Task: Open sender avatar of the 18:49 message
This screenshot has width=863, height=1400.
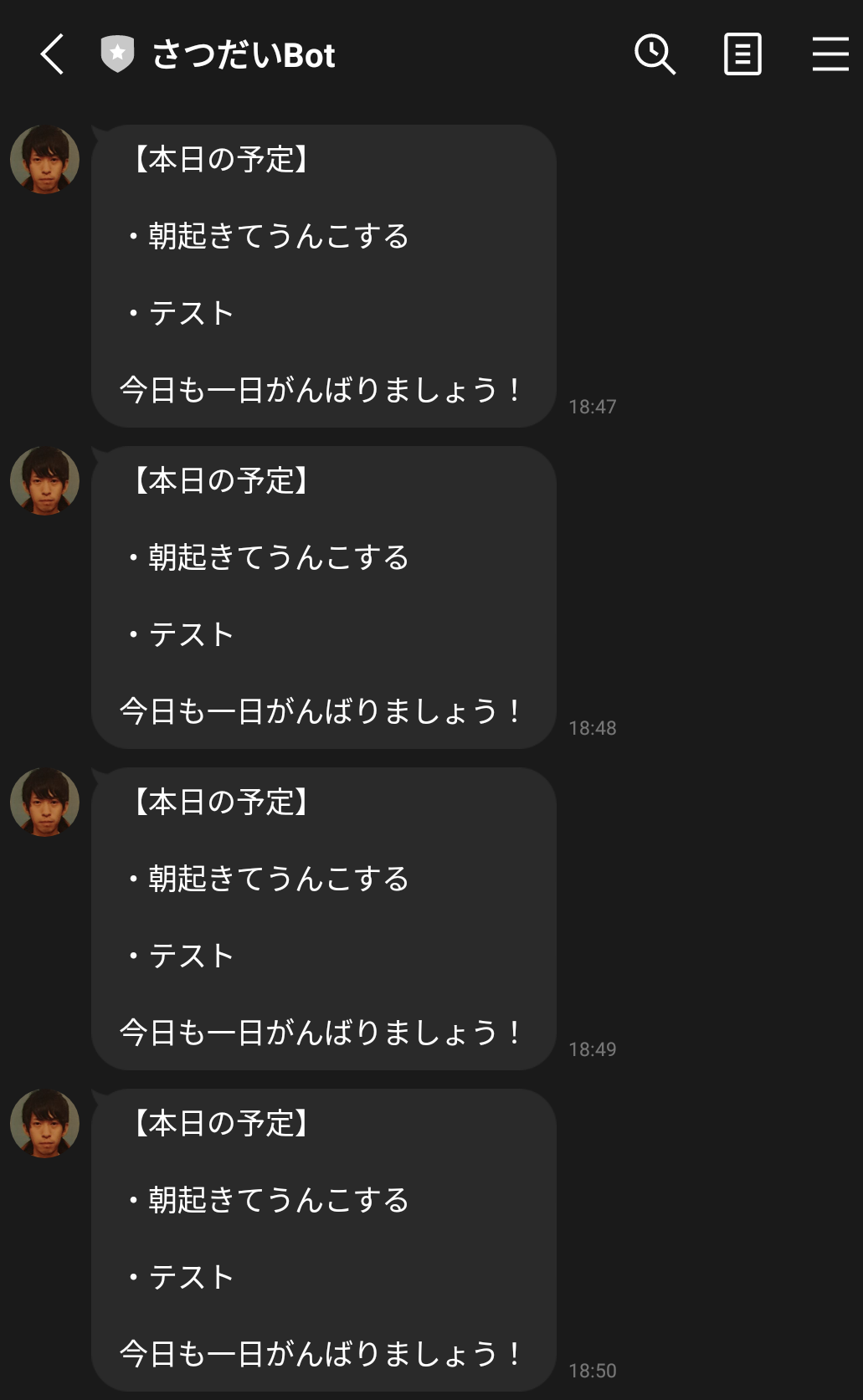Action: click(x=45, y=802)
